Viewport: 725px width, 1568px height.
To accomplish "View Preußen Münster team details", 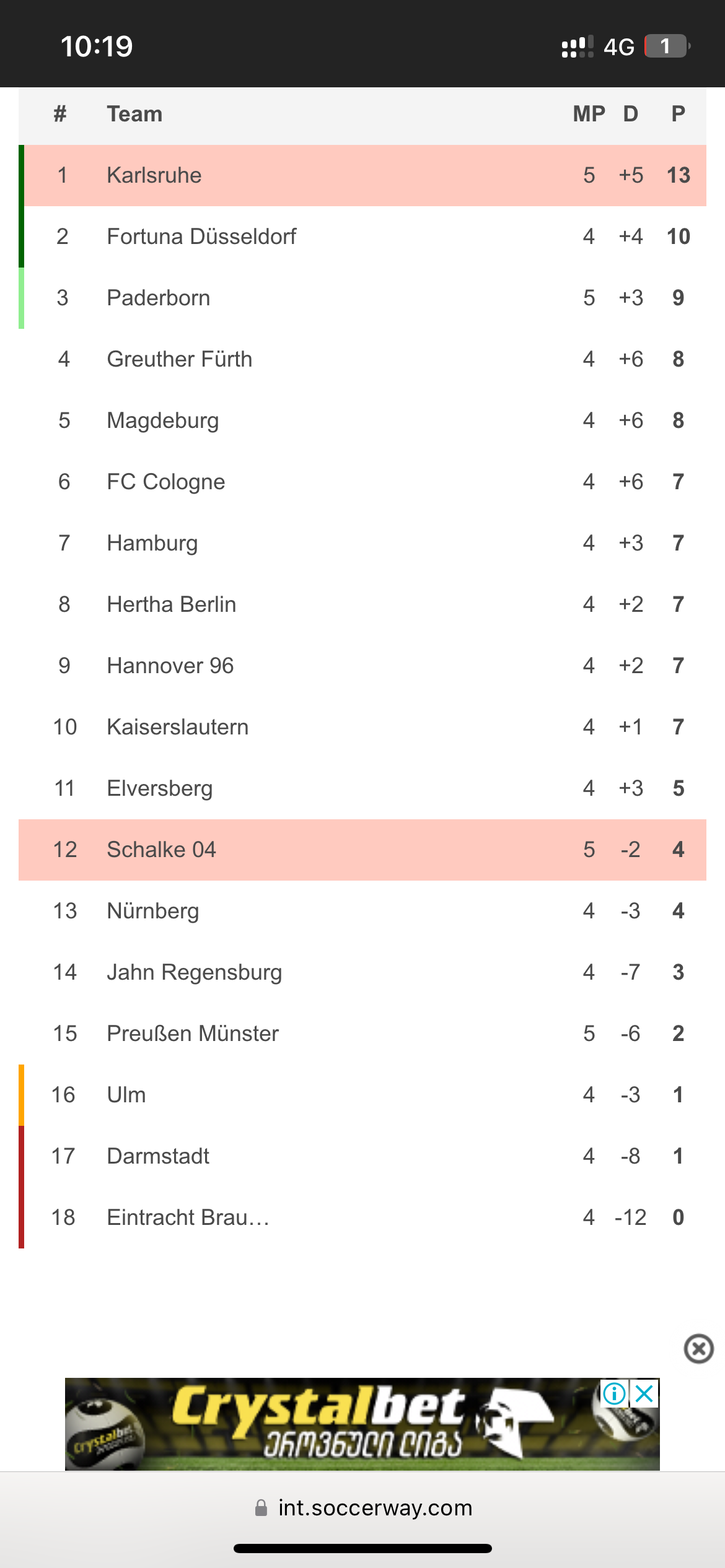I will [193, 1034].
